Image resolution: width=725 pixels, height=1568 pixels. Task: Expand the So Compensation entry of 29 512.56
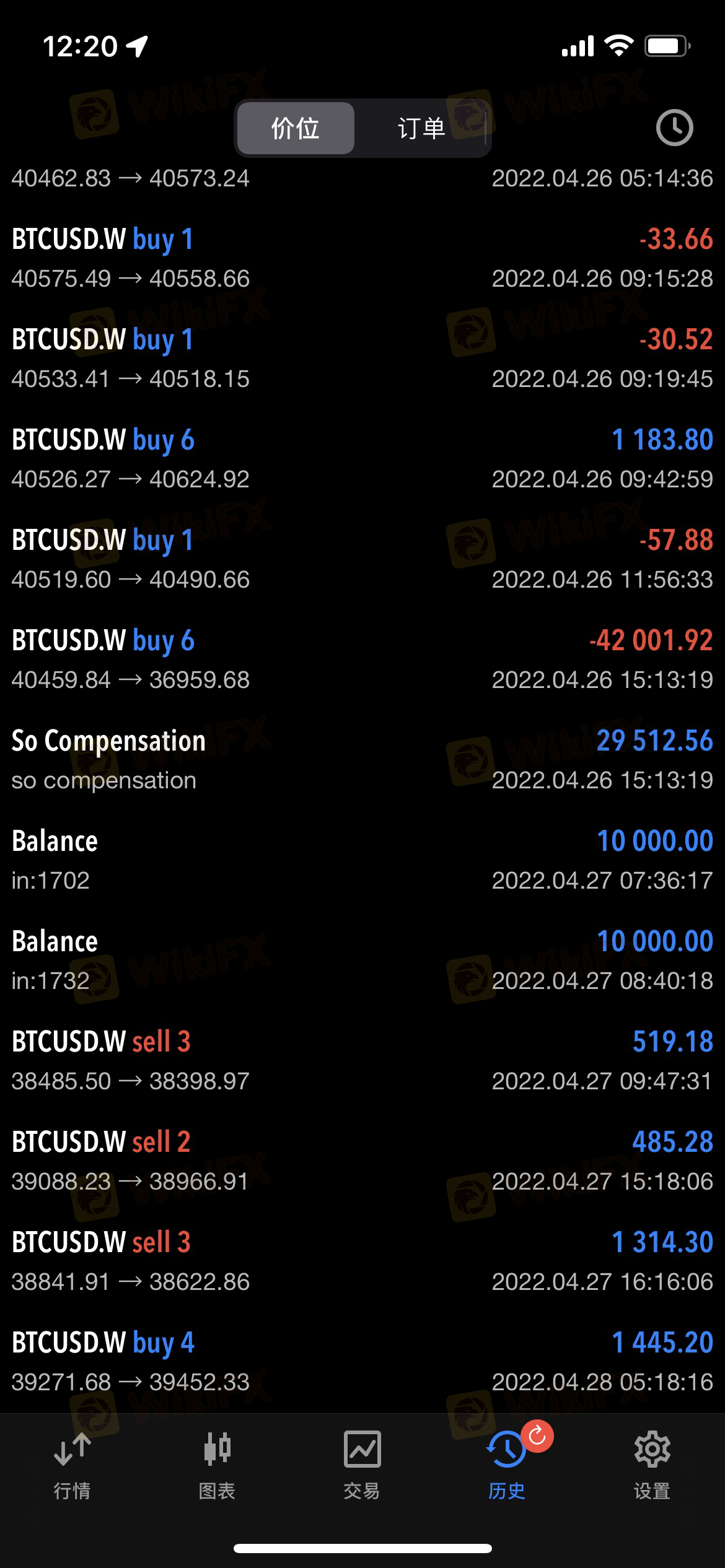point(362,759)
